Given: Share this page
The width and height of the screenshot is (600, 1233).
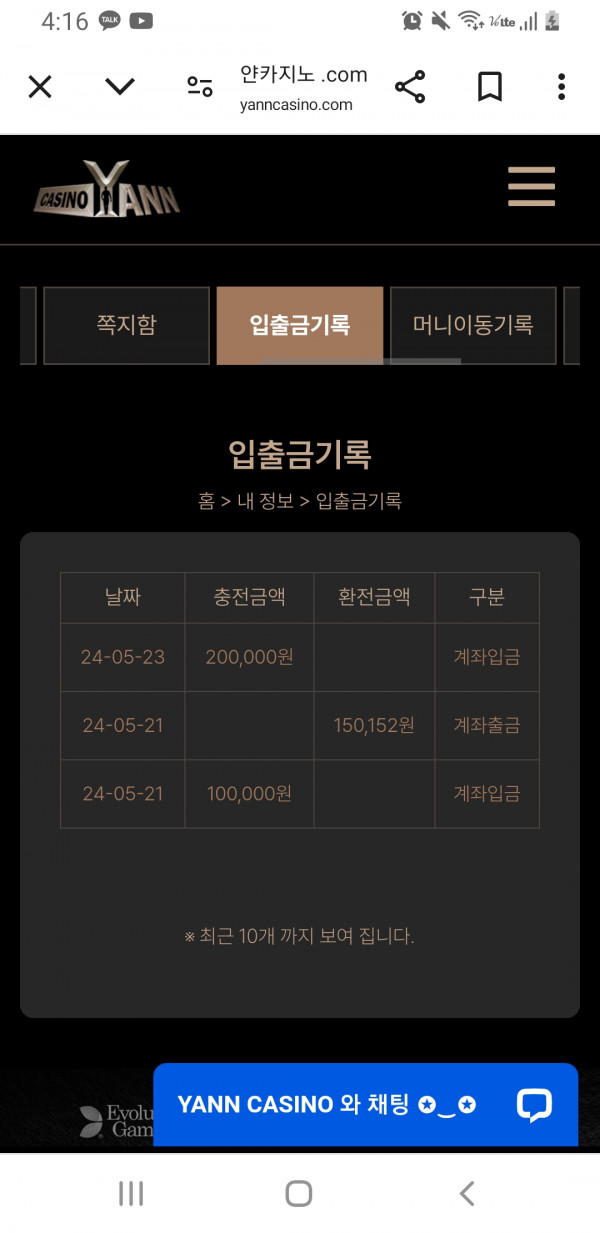Looking at the screenshot, I should tap(410, 87).
